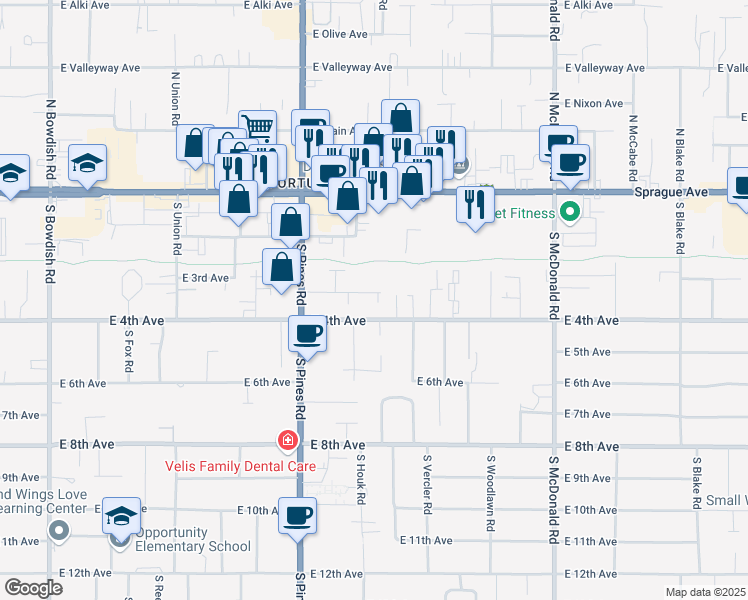Select the coffee marker near E 10th Ave

[x=298, y=517]
